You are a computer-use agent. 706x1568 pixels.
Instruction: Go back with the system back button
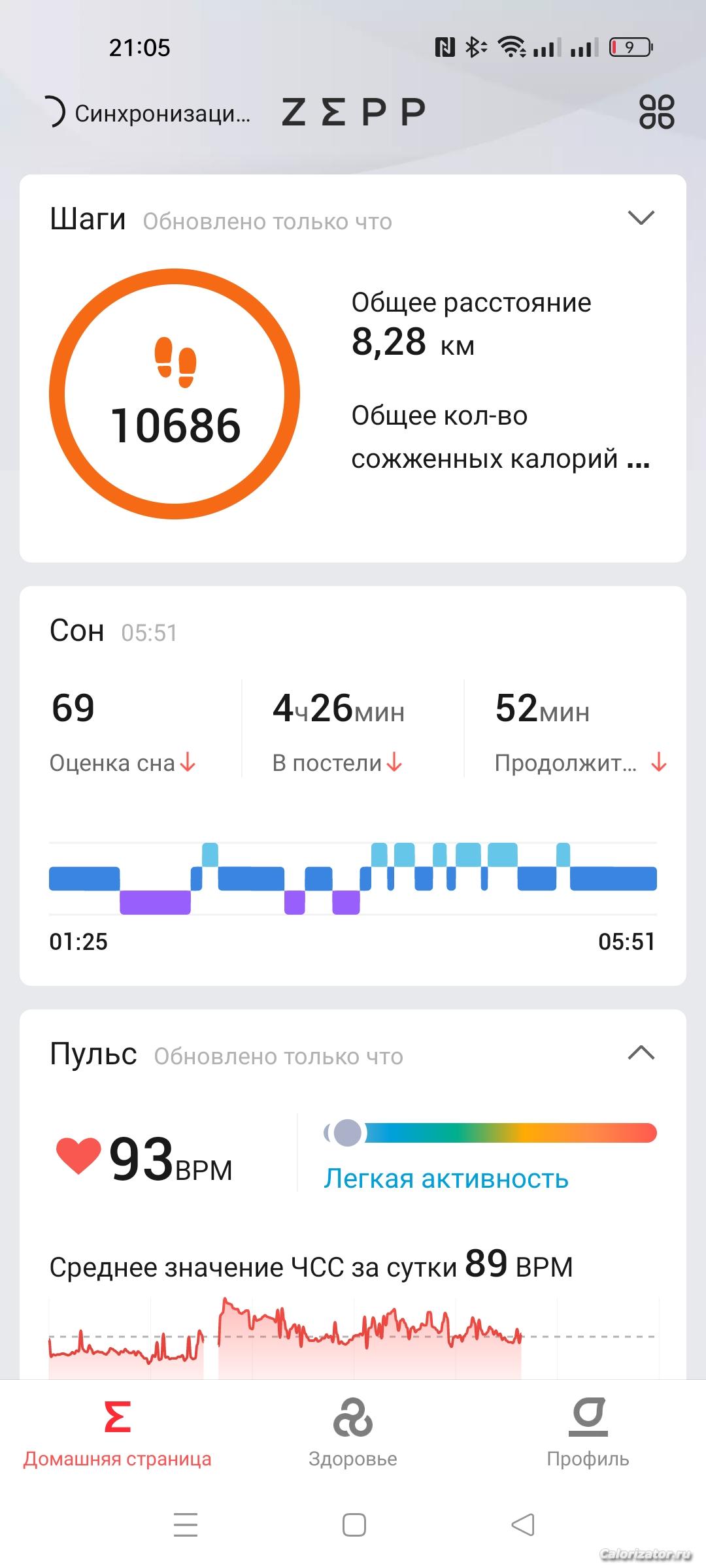(522, 1525)
